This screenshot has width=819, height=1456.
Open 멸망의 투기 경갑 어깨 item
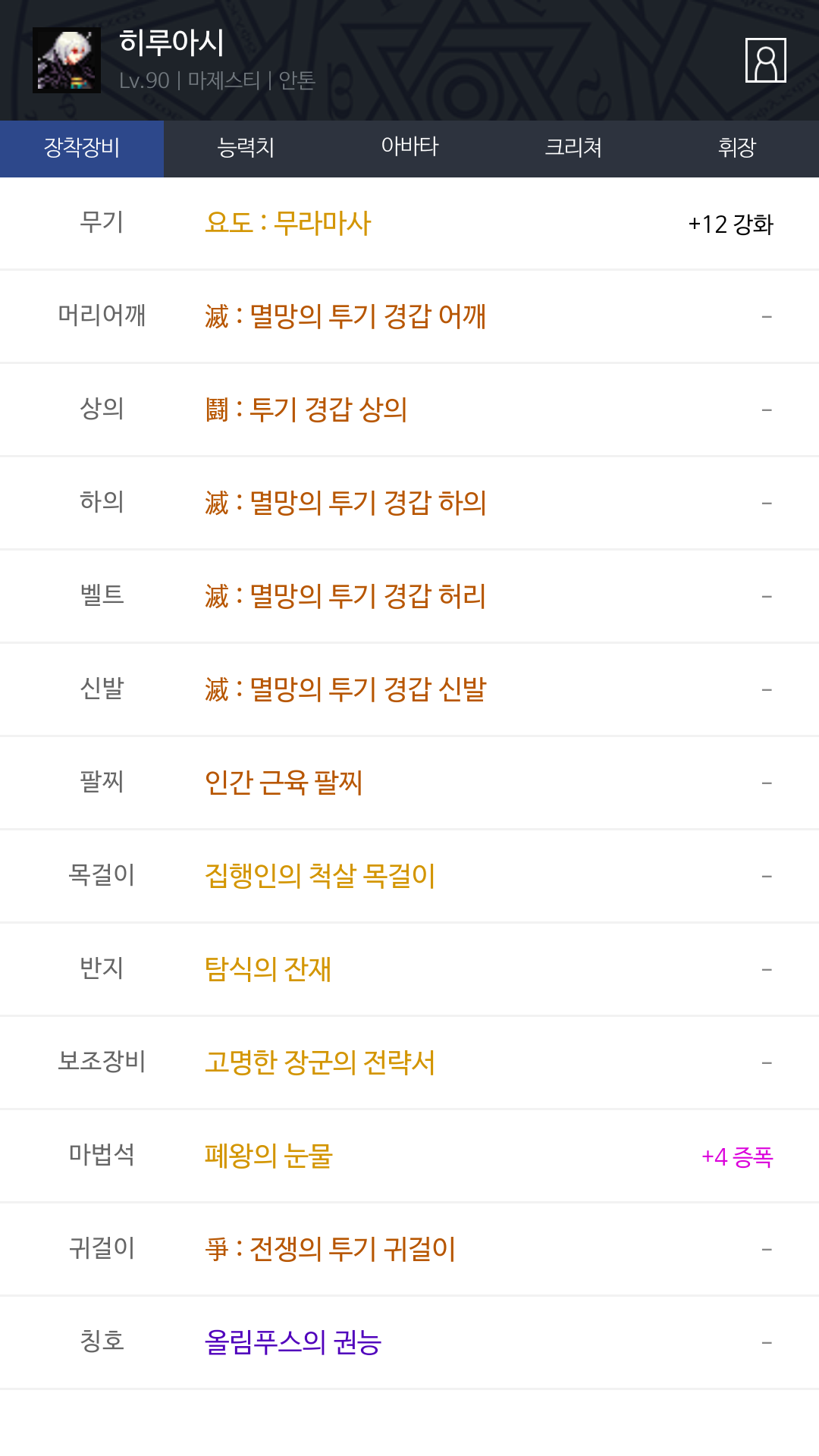pos(409,316)
